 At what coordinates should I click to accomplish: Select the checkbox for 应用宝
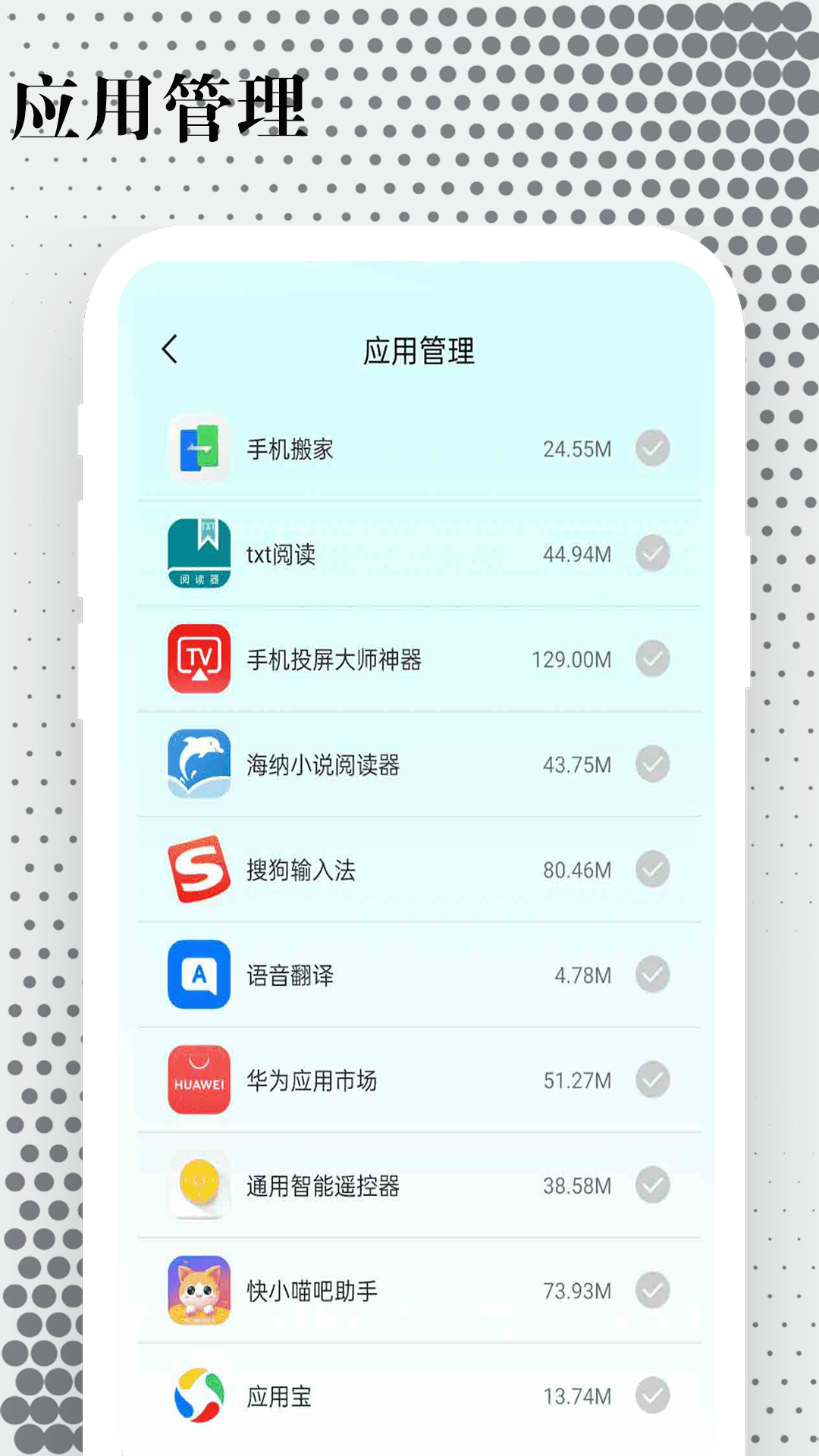click(653, 1395)
